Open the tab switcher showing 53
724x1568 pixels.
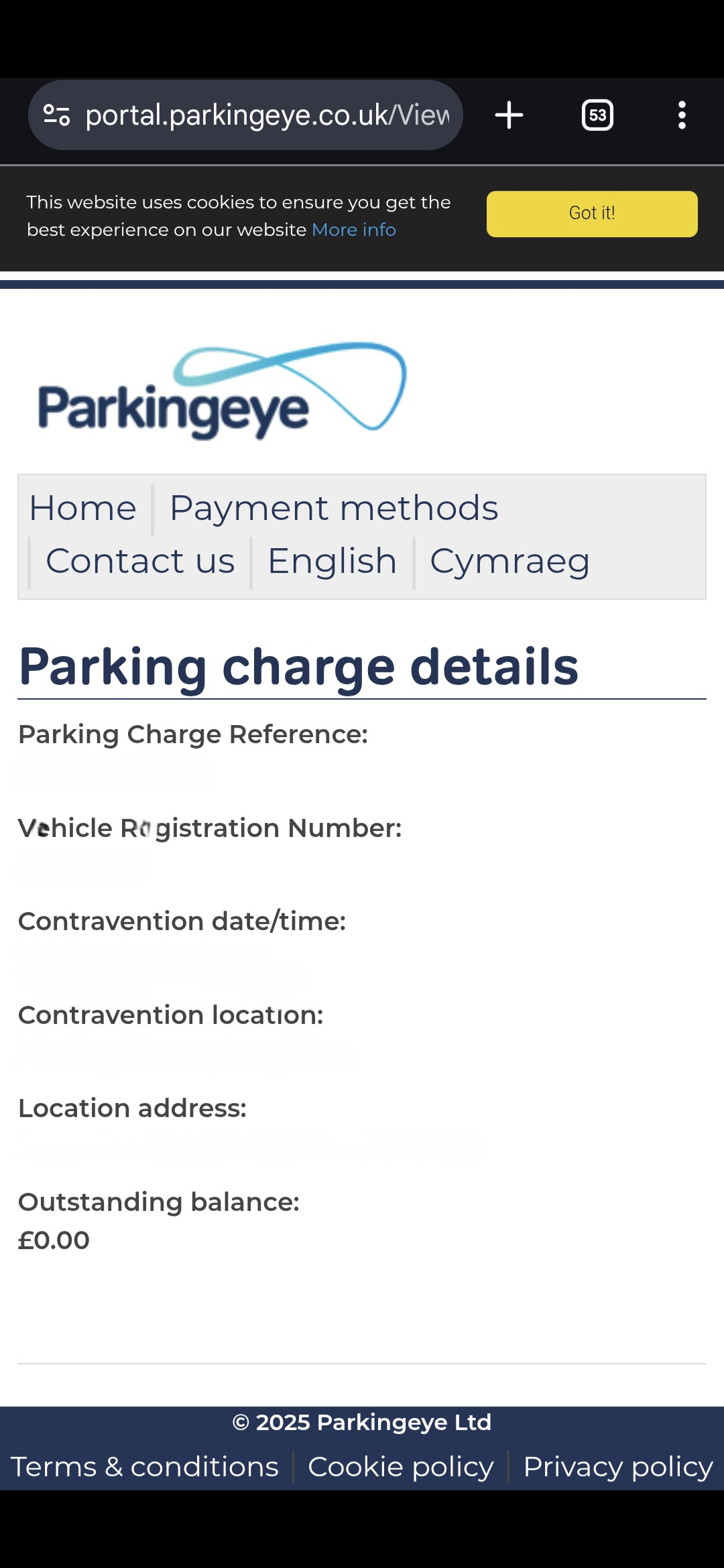pos(597,115)
